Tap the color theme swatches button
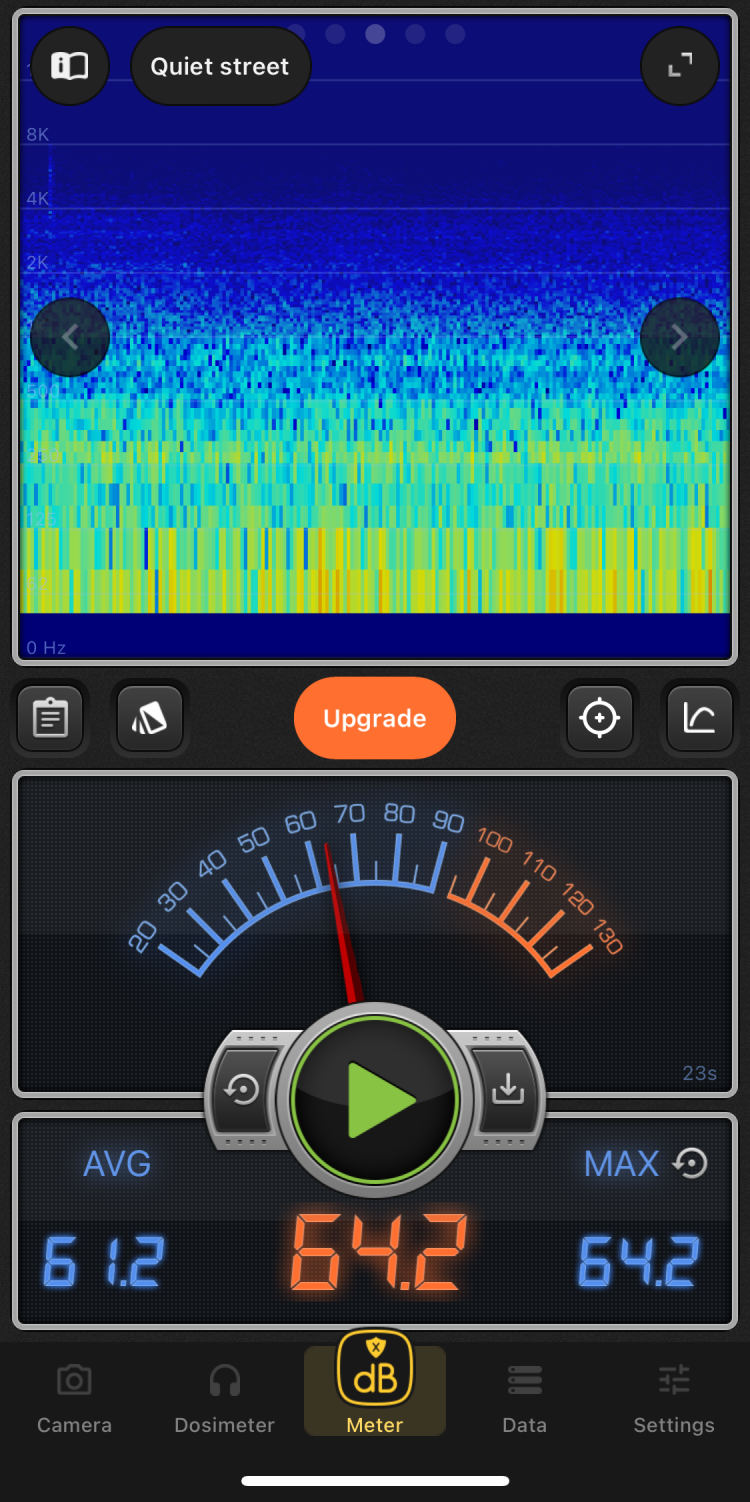 click(150, 718)
